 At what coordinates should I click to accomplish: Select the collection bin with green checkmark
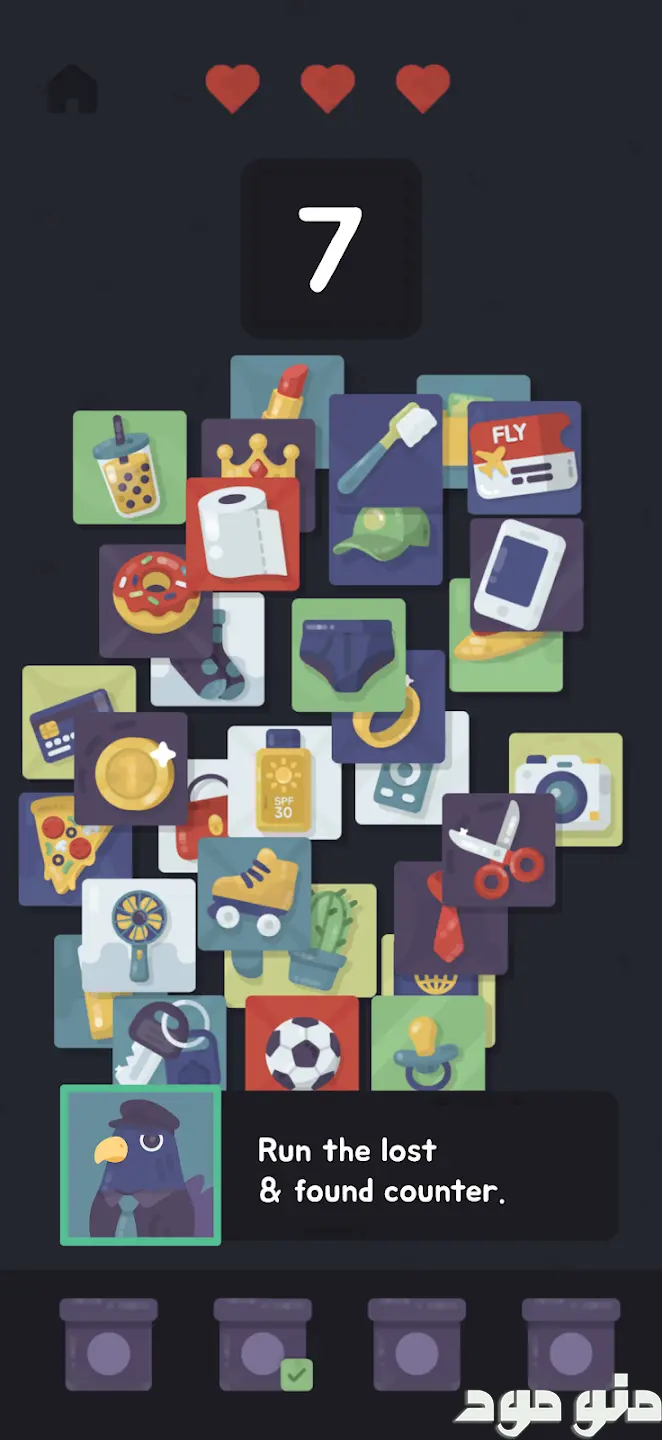coord(263,1344)
